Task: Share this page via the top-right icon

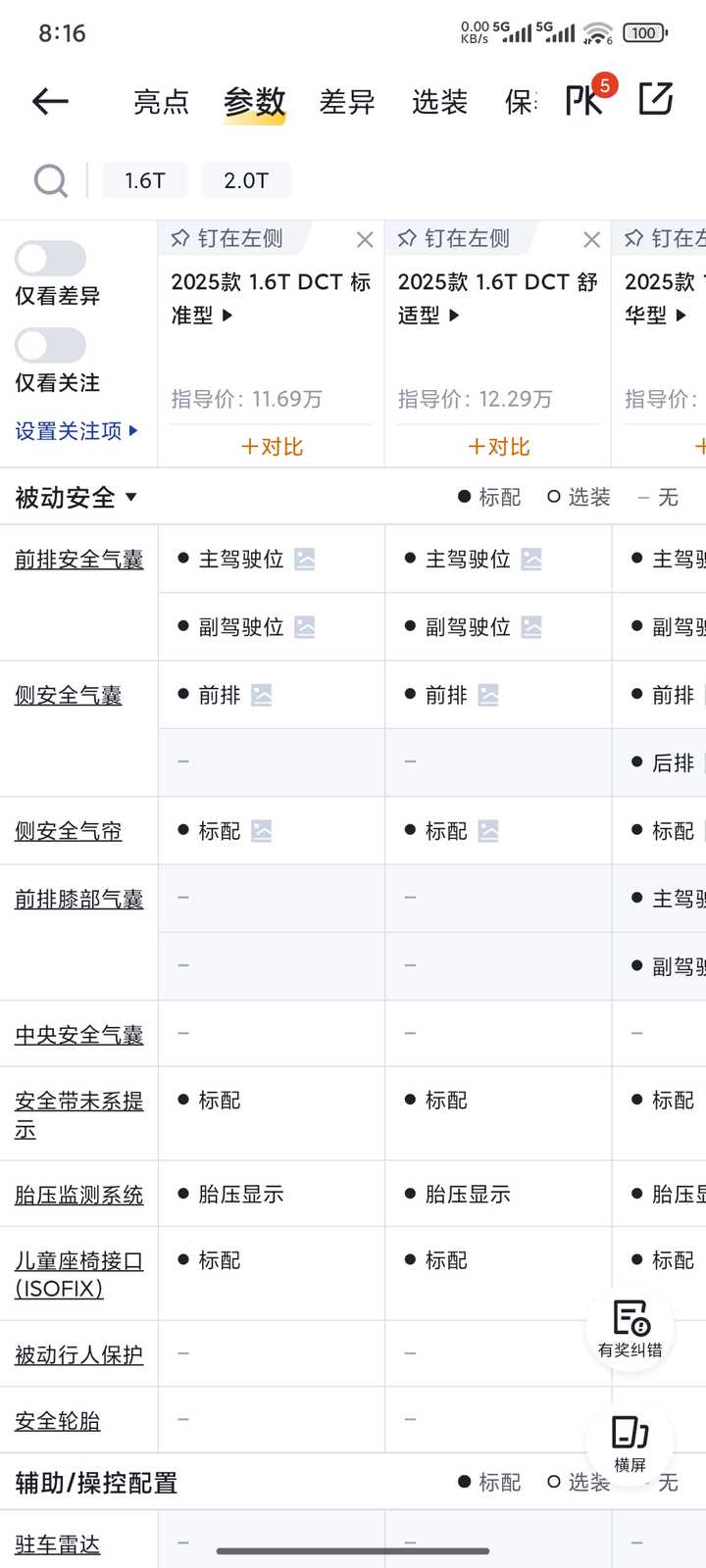Action: click(656, 99)
